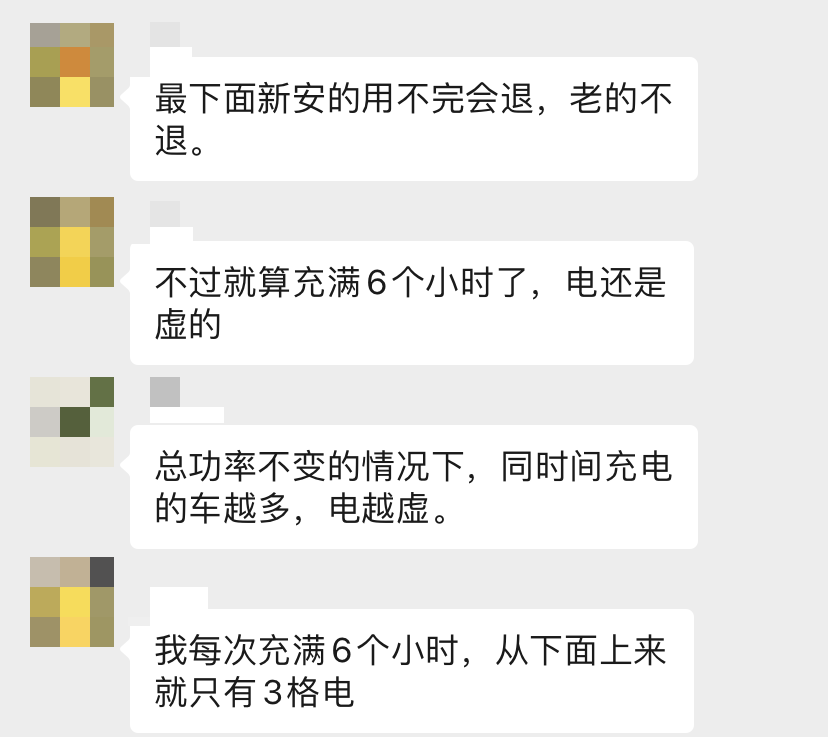Open avatar beside message 不过就算充满6个小时了

coord(72,242)
